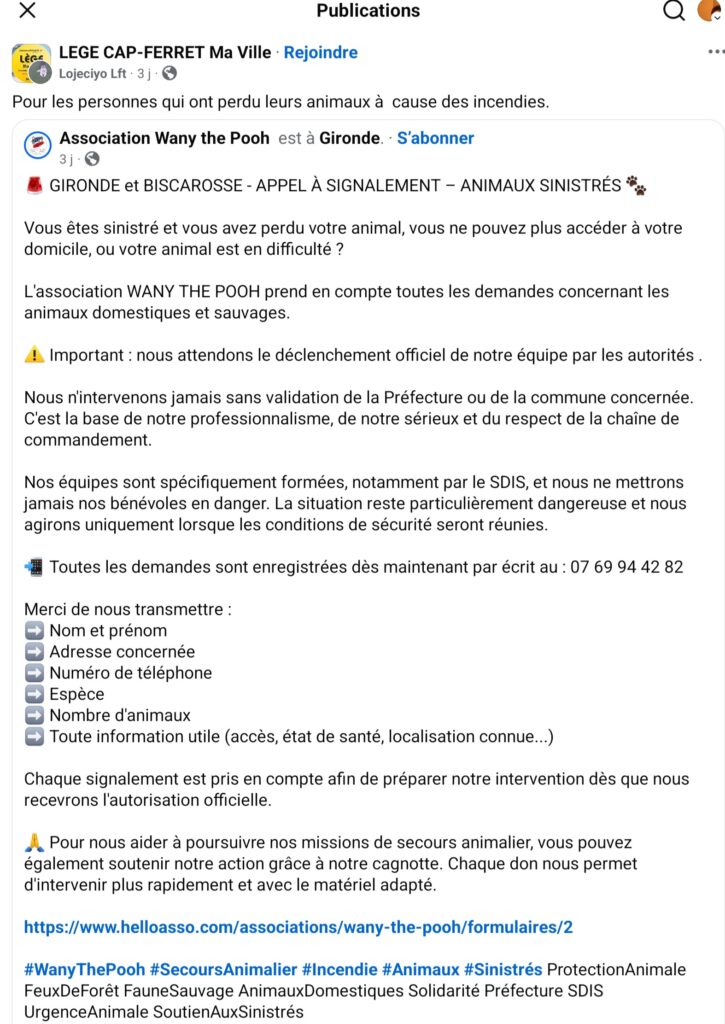Image resolution: width=725 pixels, height=1024 pixels.
Task: Open Lojeciyo Lft's profile
Action: pos(92,74)
